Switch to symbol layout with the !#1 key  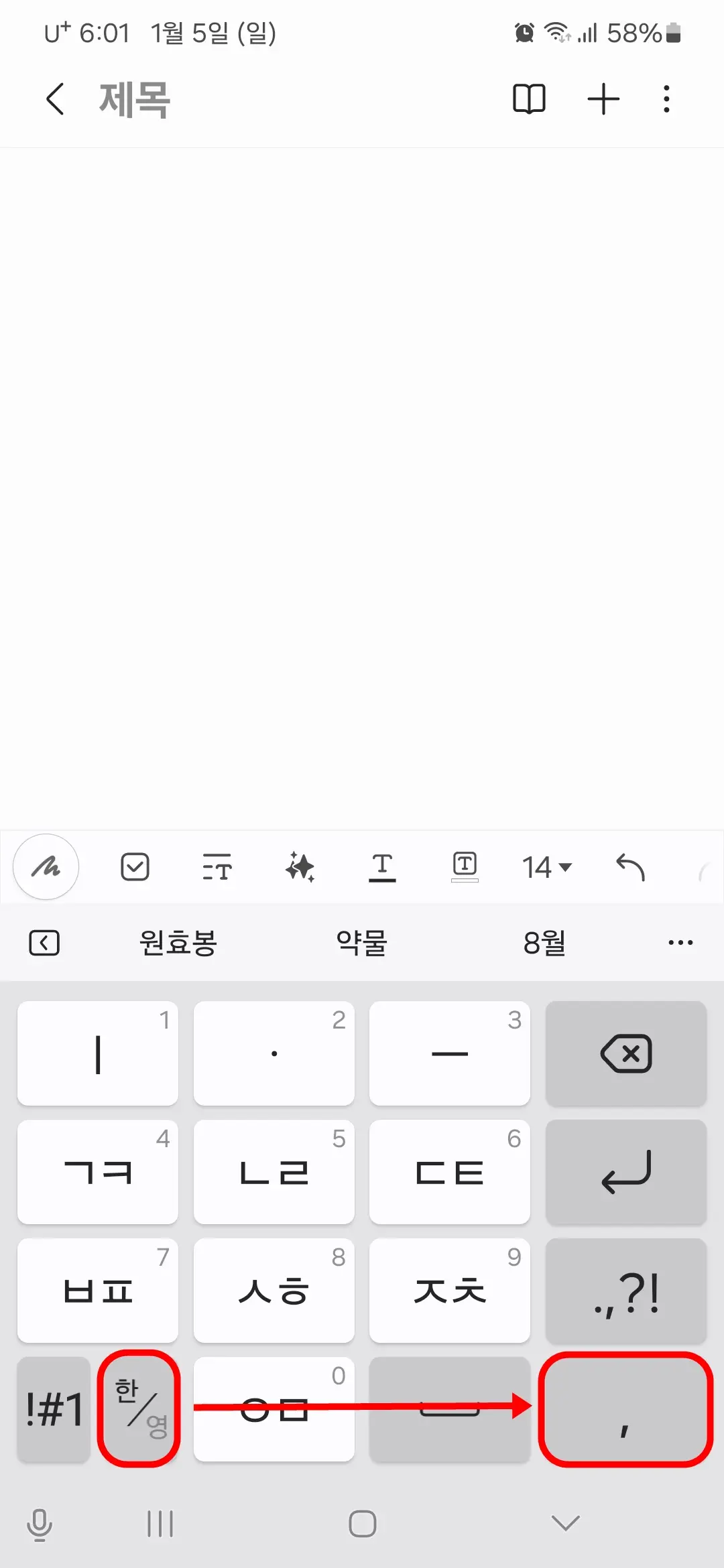54,1410
